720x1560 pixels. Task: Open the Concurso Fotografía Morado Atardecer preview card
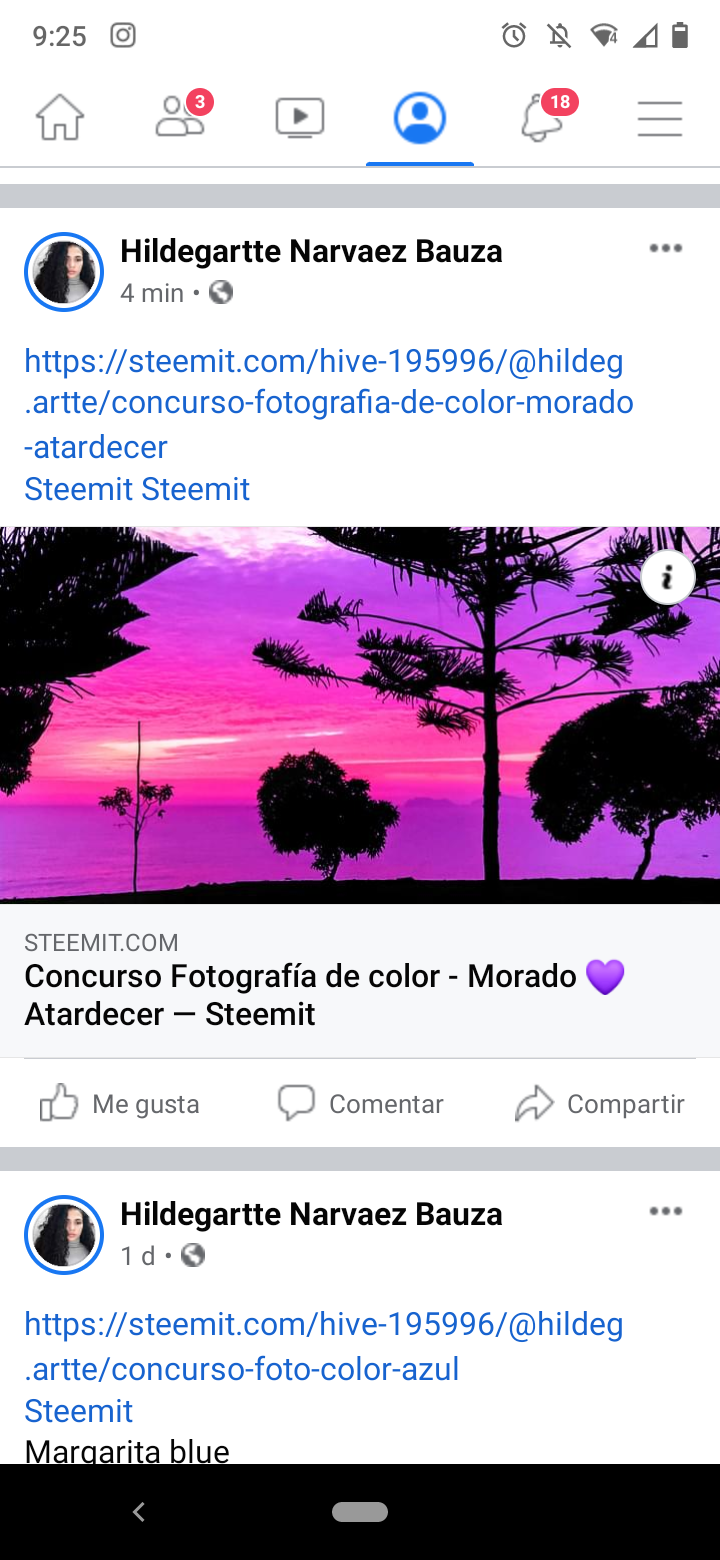pyautogui.click(x=360, y=980)
